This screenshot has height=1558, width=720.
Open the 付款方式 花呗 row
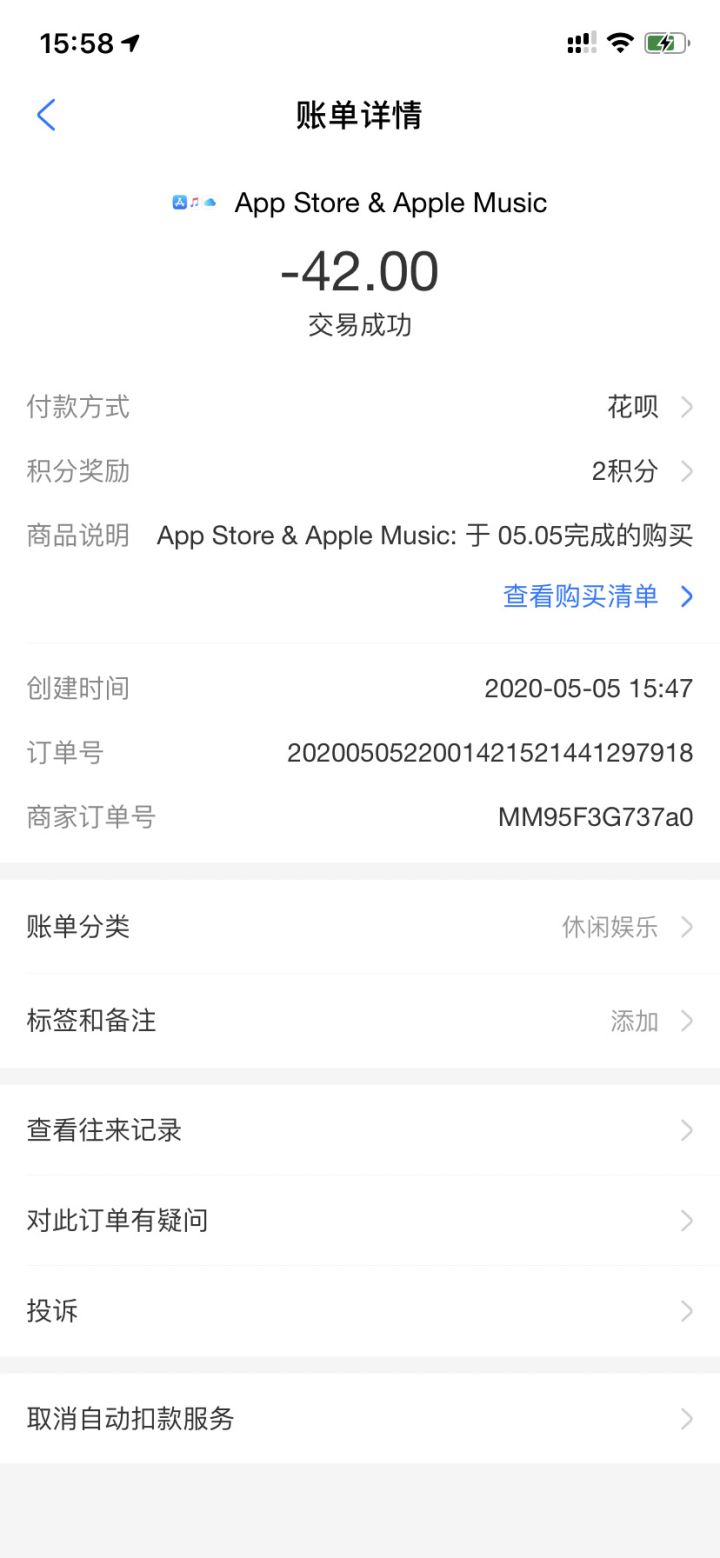[x=360, y=407]
